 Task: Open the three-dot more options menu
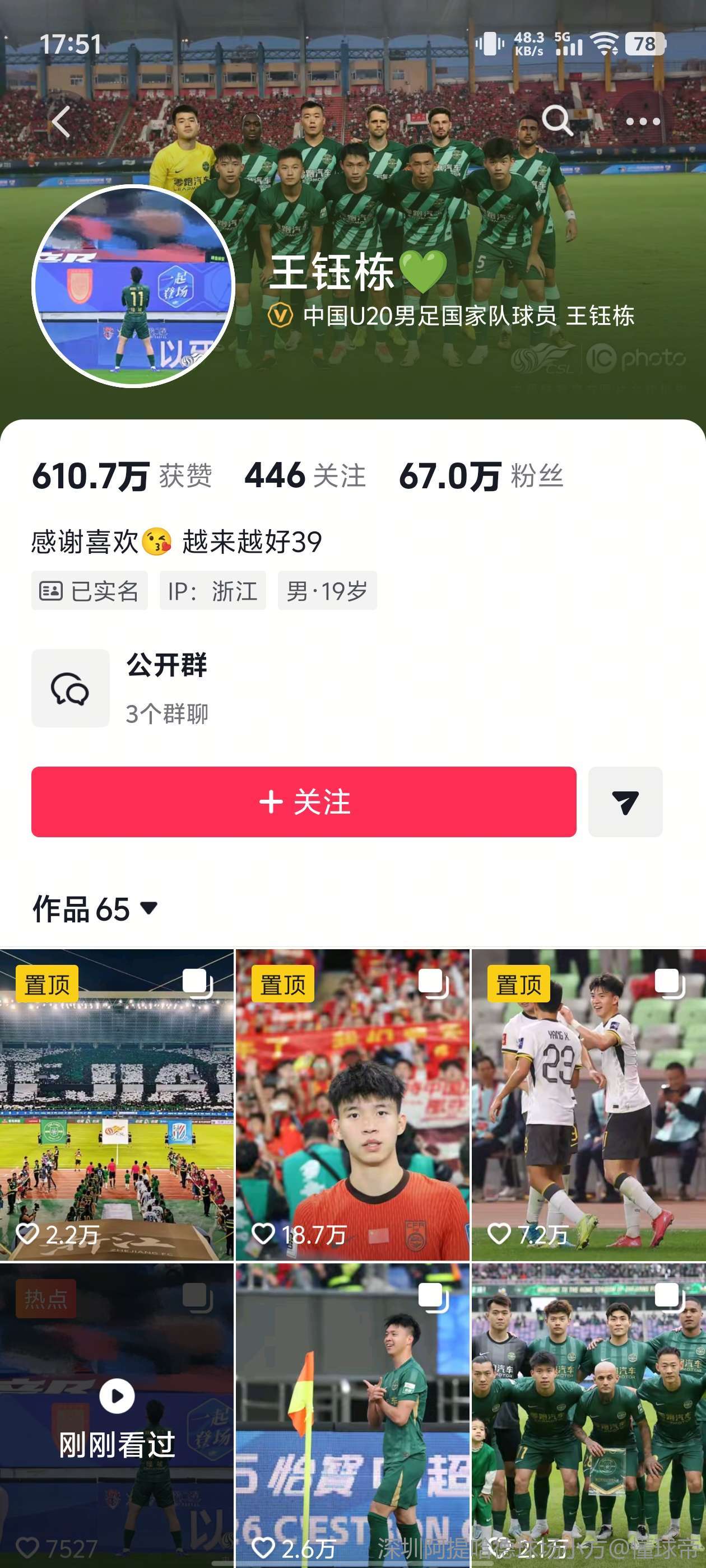(643, 121)
